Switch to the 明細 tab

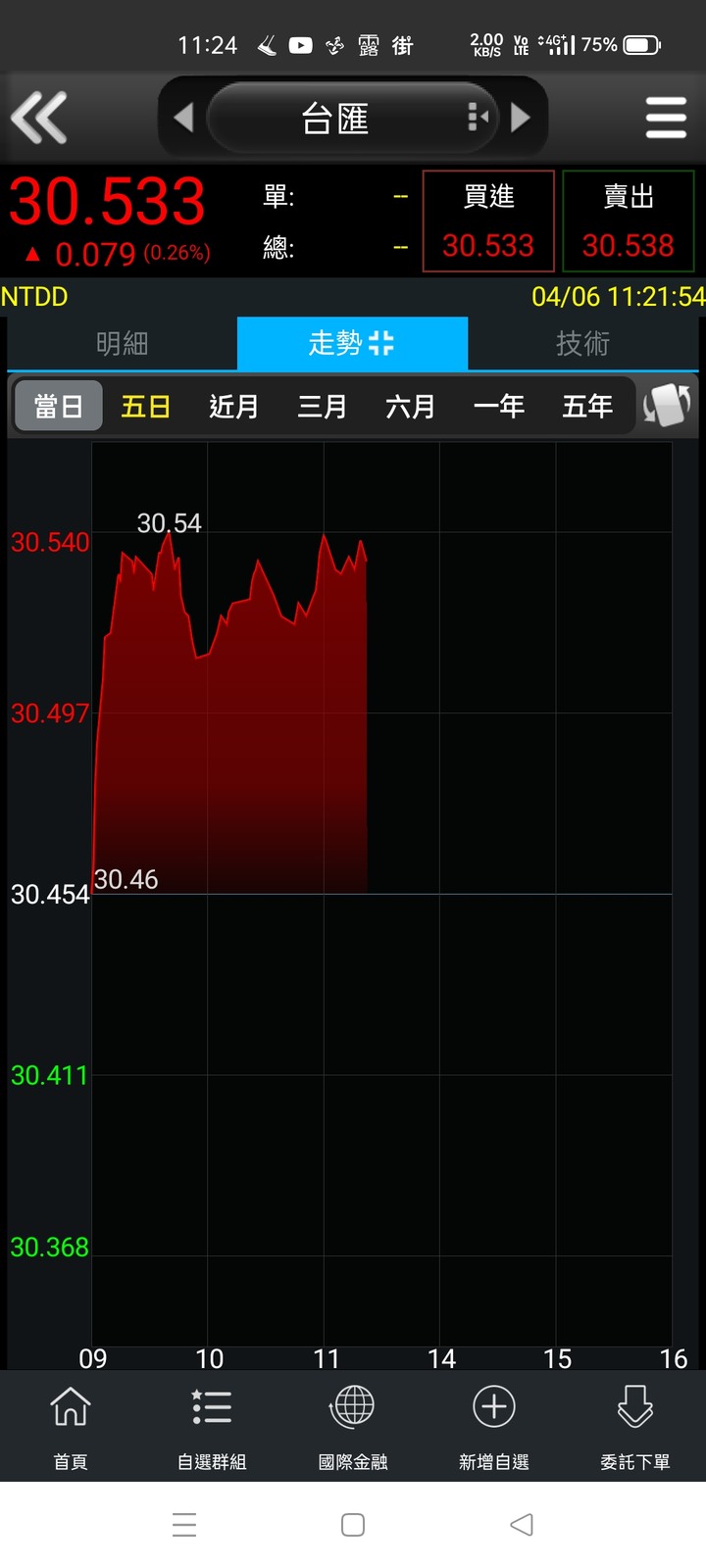pyautogui.click(x=123, y=343)
